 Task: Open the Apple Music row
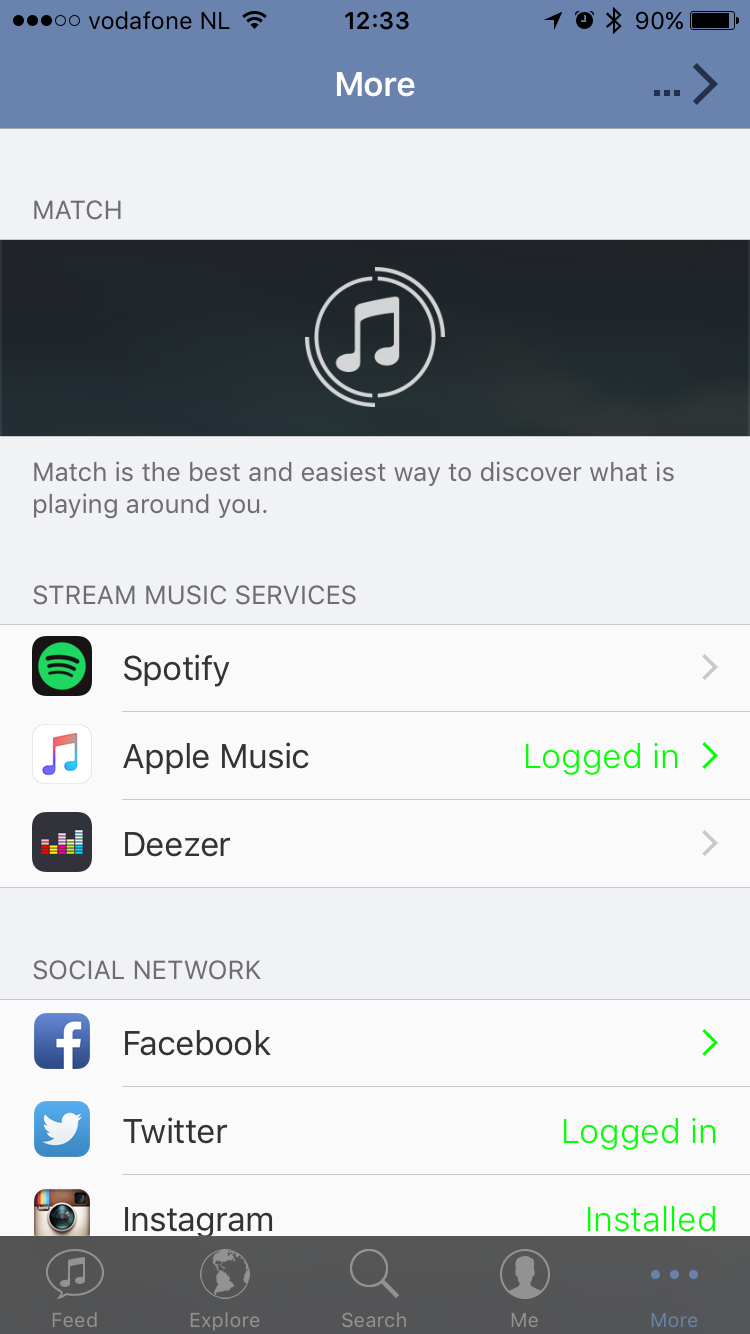(375, 756)
